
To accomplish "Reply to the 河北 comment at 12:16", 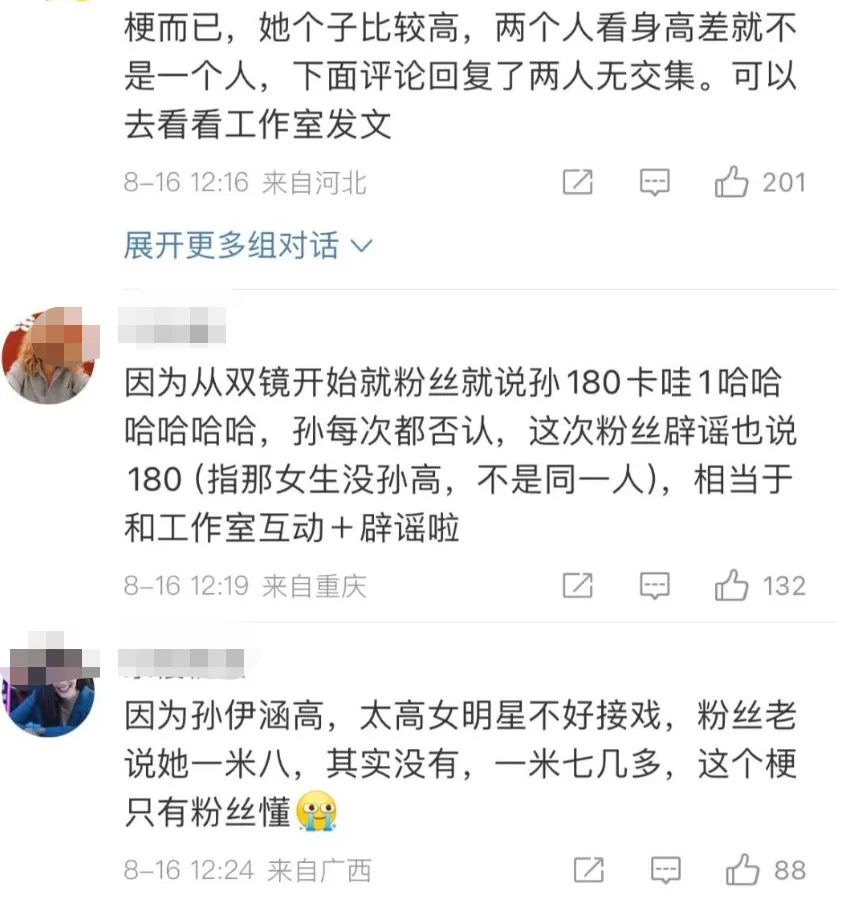I will click(x=654, y=183).
